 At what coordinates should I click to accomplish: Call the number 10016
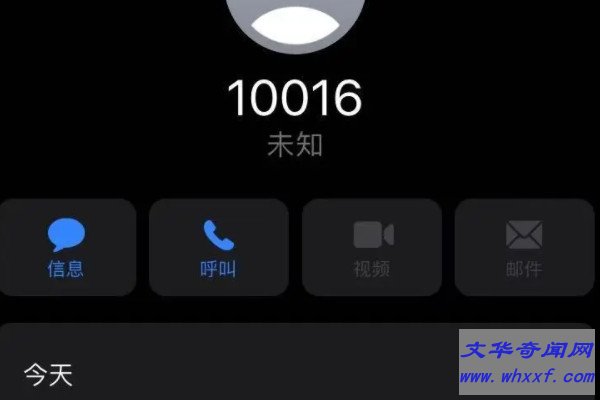tap(218, 247)
